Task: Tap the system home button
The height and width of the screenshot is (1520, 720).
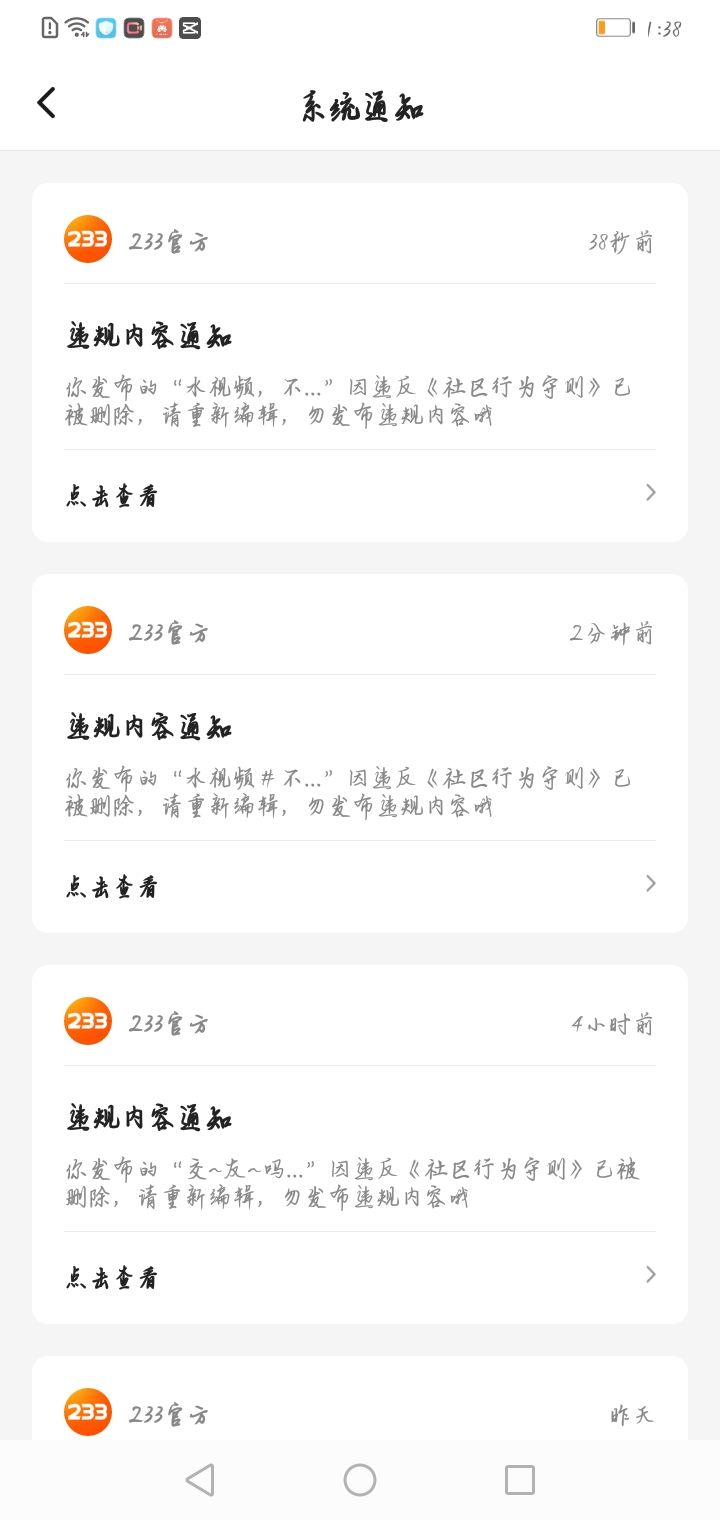Action: tap(360, 1480)
